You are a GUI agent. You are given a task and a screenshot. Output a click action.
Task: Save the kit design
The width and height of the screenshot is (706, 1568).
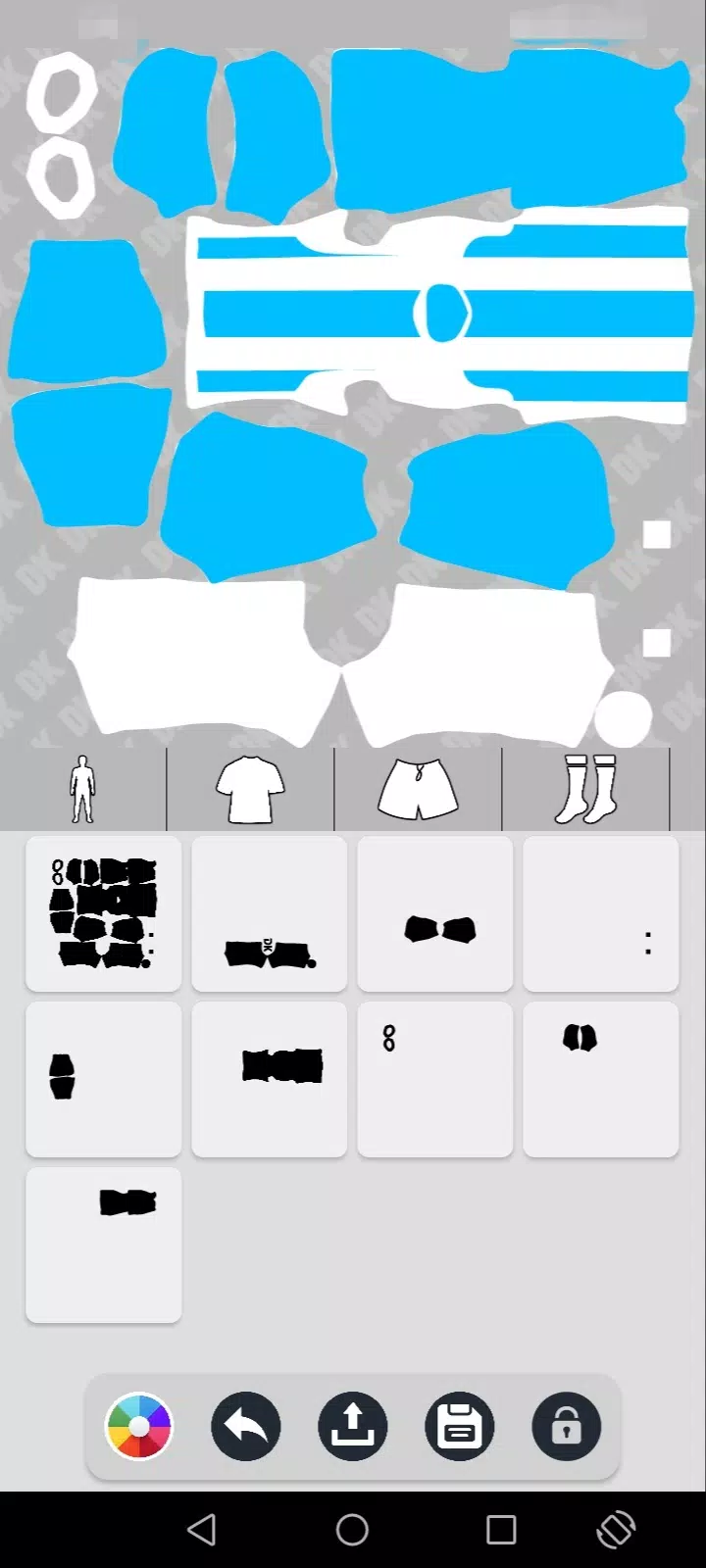460,1427
